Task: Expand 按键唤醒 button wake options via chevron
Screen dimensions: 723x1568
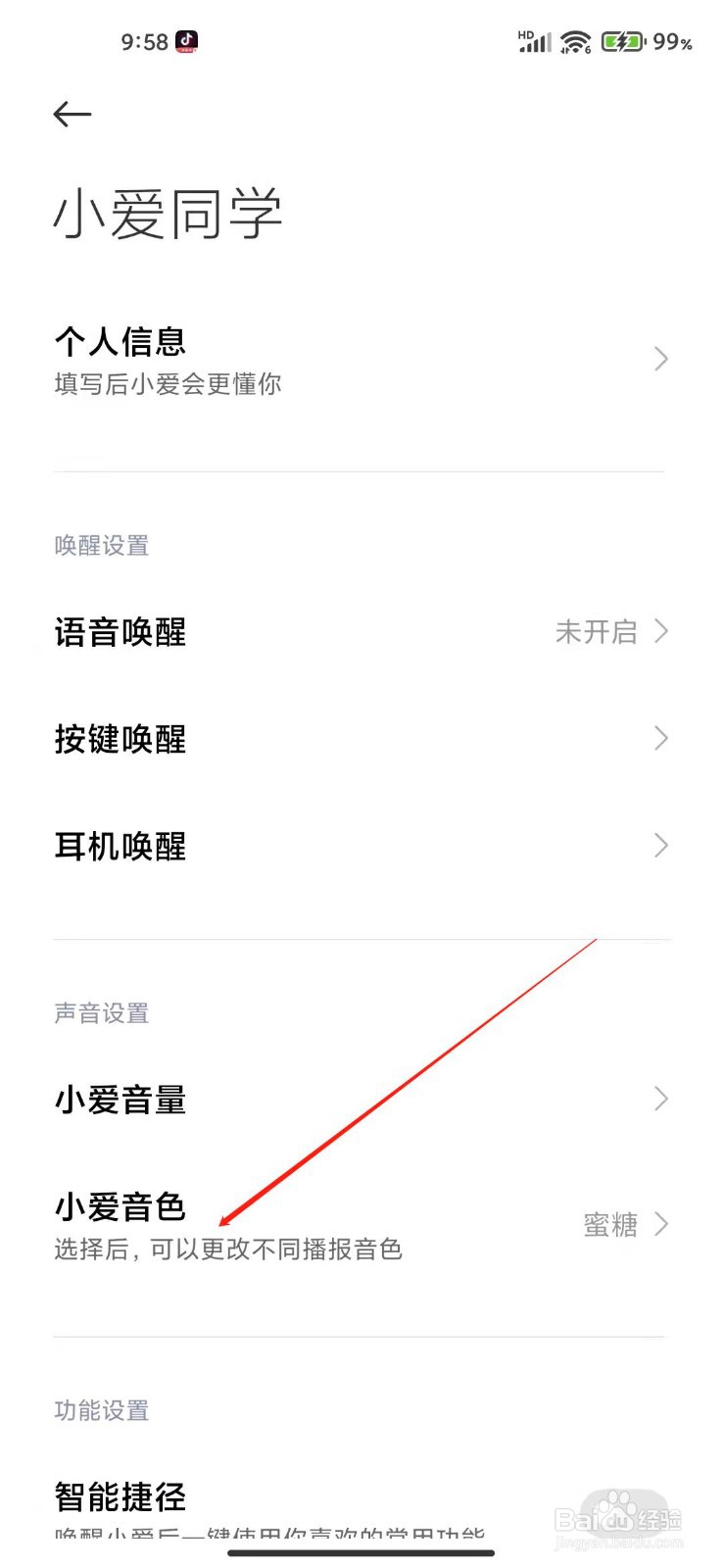Action: pyautogui.click(x=661, y=738)
